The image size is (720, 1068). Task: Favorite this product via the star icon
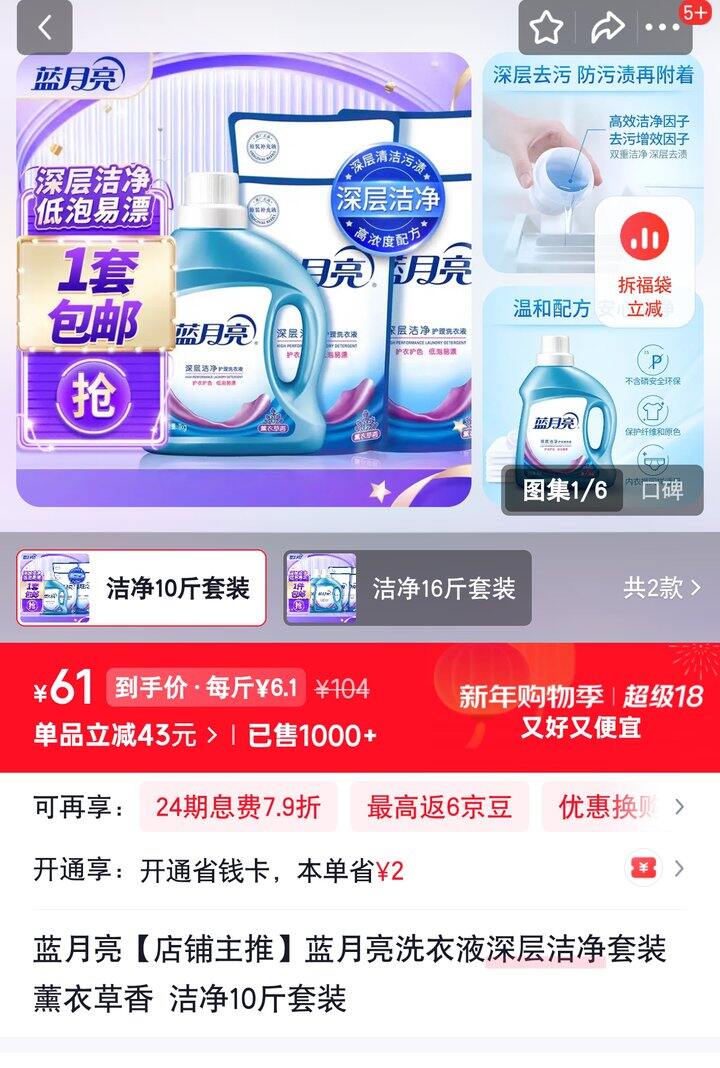[x=545, y=28]
